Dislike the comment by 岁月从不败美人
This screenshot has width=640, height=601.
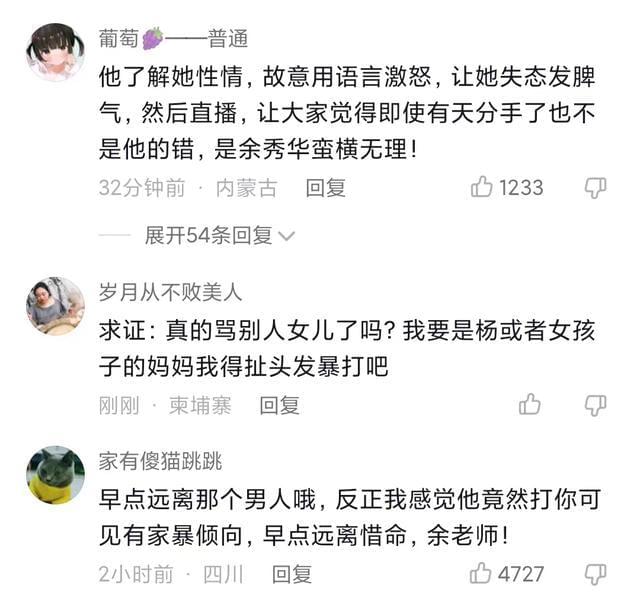(x=595, y=404)
